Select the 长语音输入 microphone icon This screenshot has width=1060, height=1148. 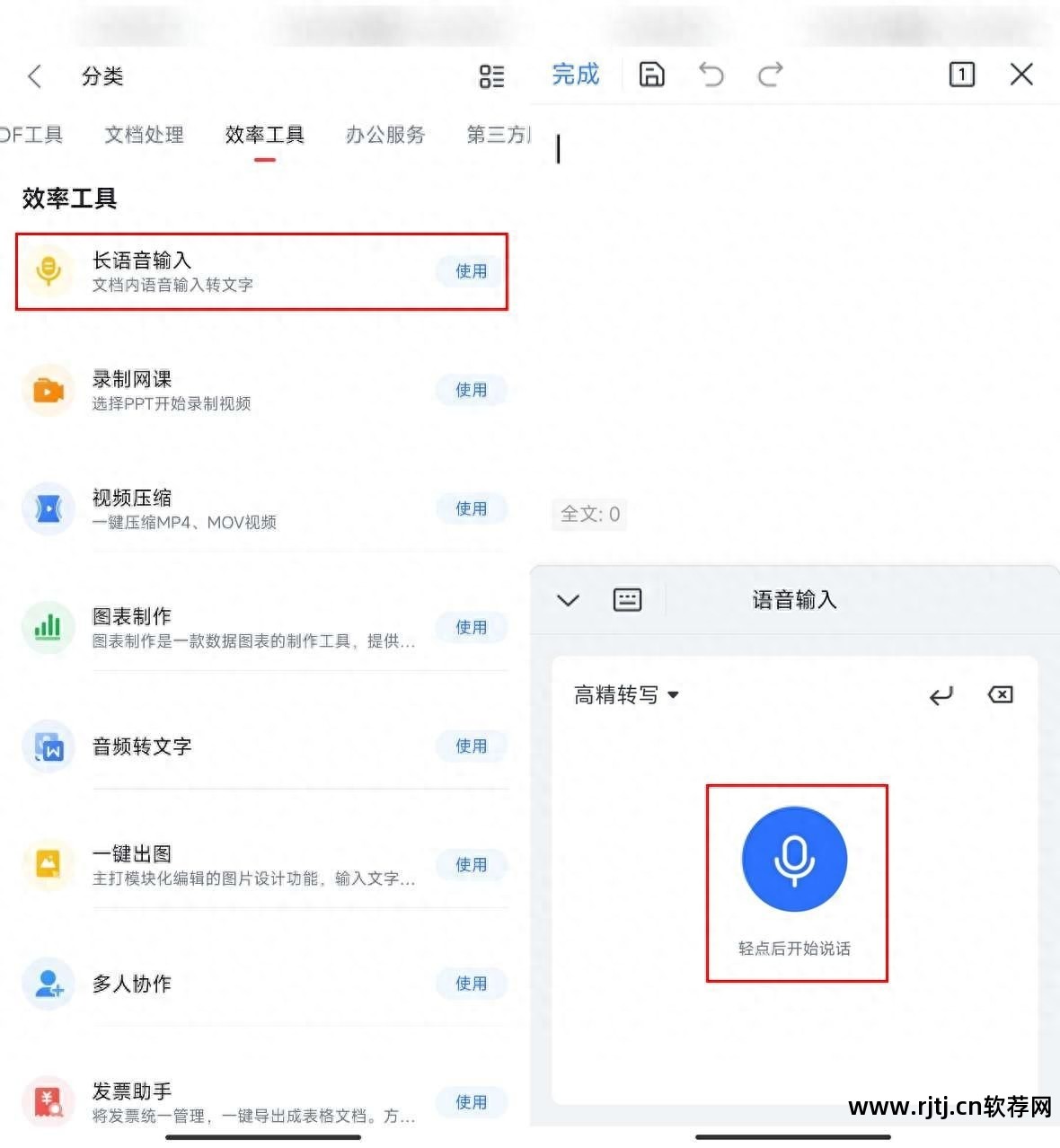click(x=49, y=271)
